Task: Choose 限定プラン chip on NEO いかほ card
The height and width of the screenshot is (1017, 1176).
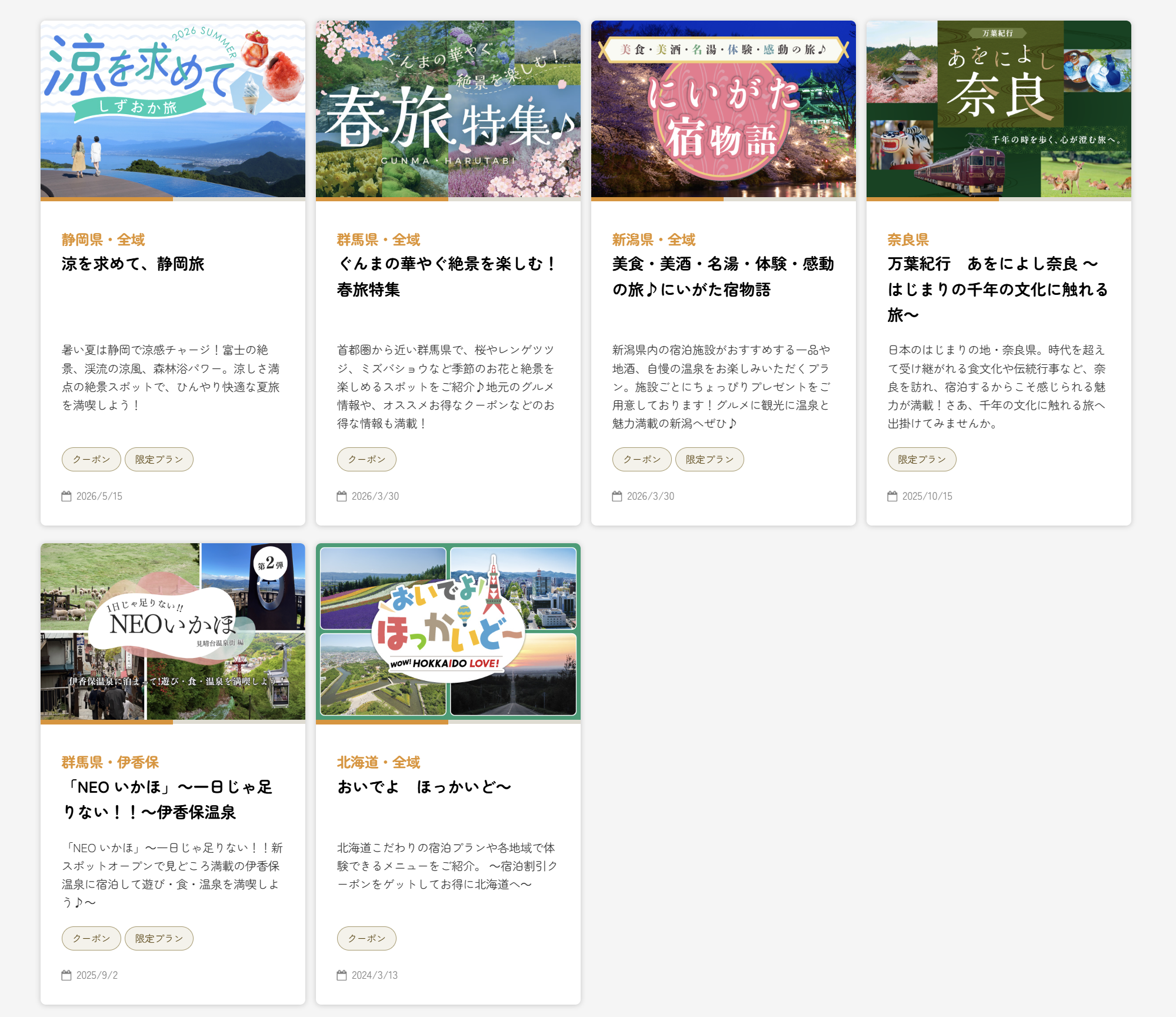Action: point(159,938)
